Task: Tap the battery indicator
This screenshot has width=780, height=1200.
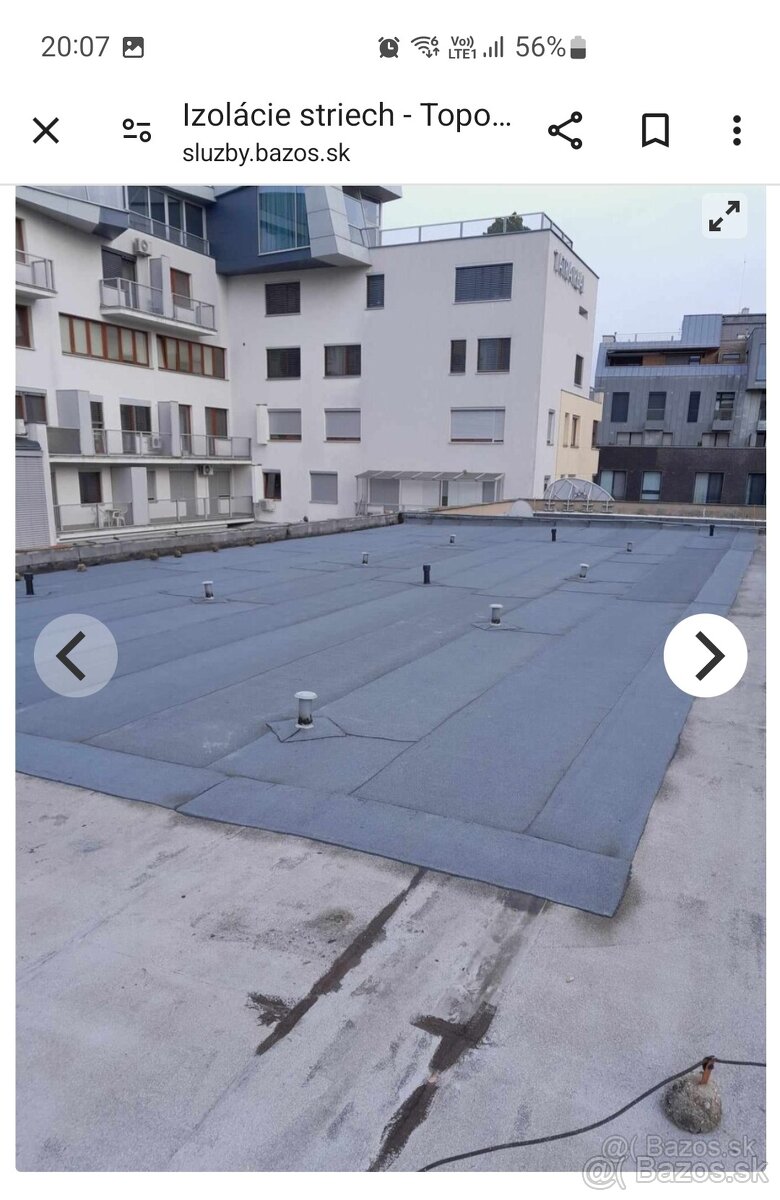Action: pyautogui.click(x=578, y=45)
